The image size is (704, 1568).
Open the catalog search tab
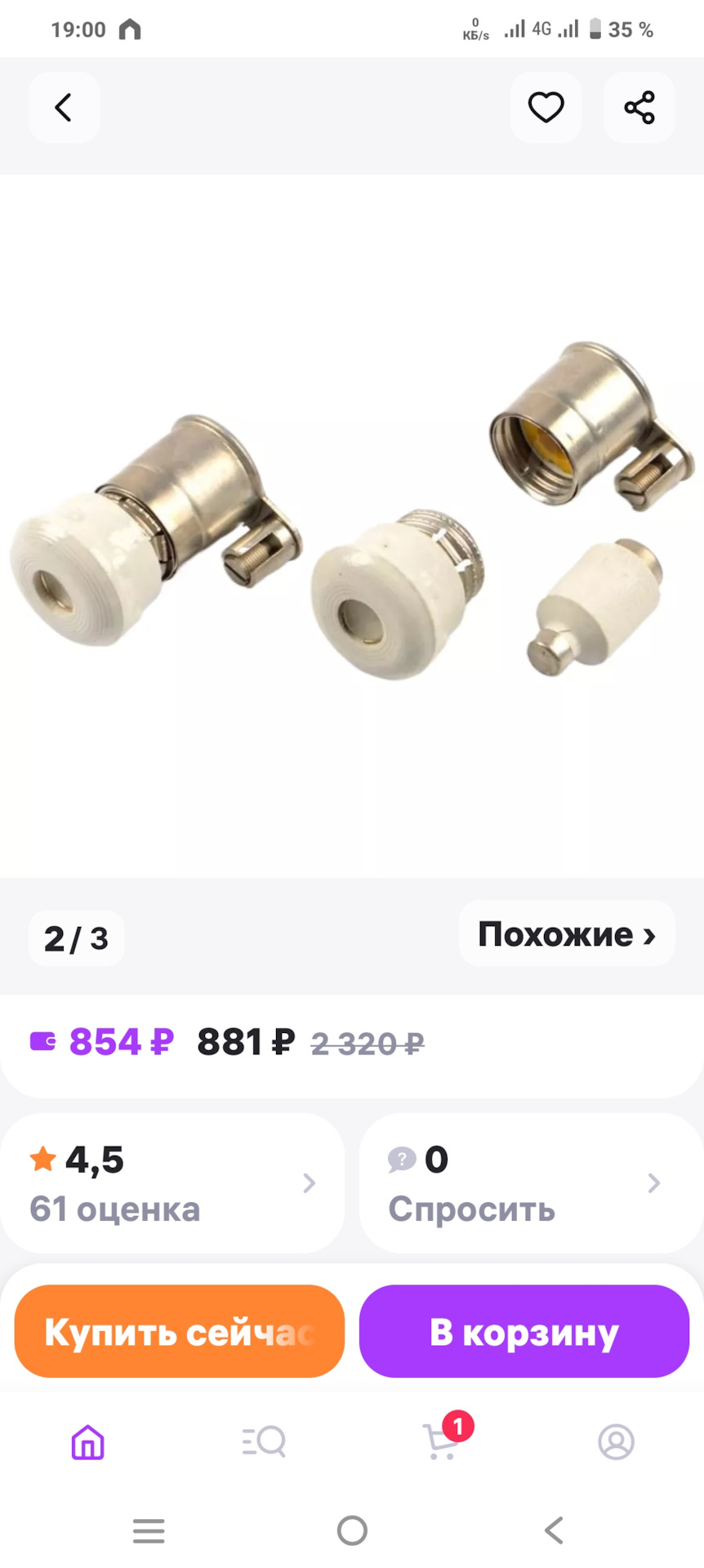click(x=264, y=1442)
